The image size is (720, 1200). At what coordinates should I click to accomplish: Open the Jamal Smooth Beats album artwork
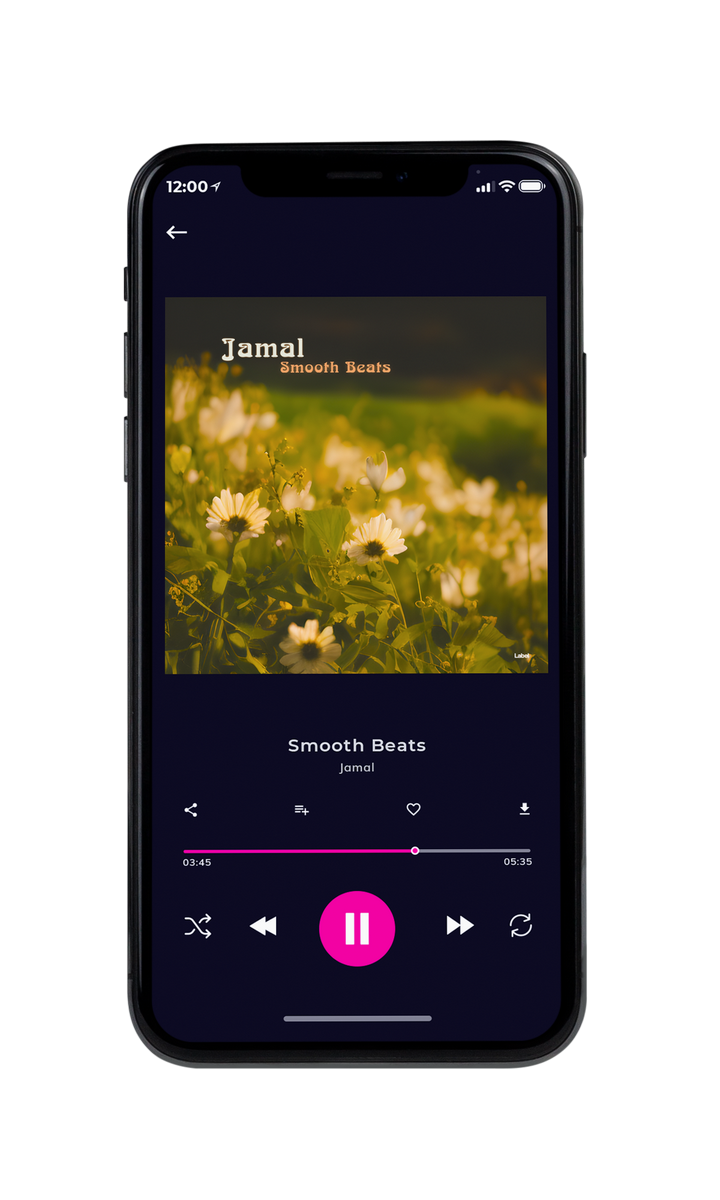point(356,485)
